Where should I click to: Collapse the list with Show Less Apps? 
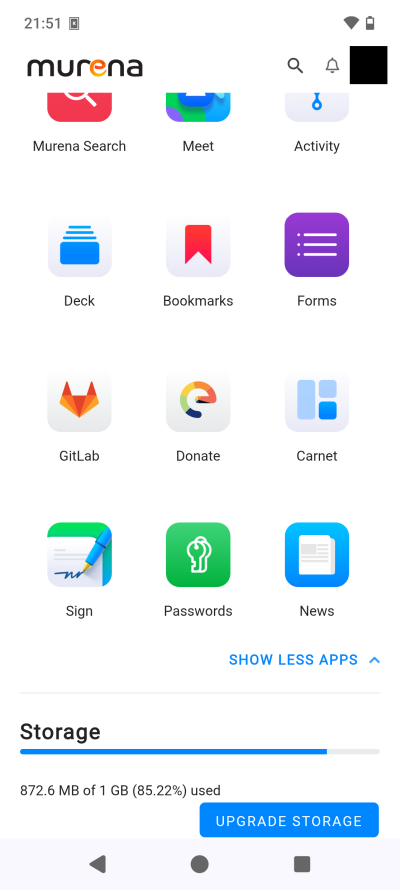(304, 660)
